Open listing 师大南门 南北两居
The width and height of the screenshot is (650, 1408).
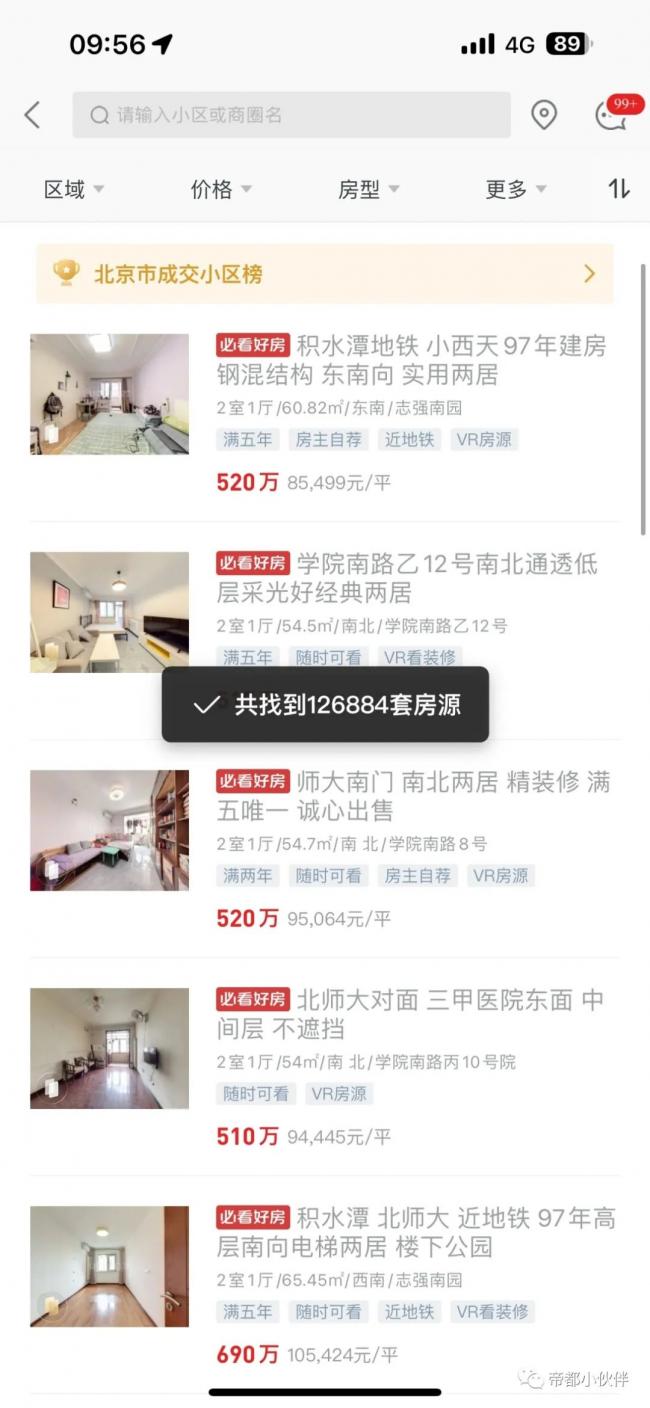[410, 796]
